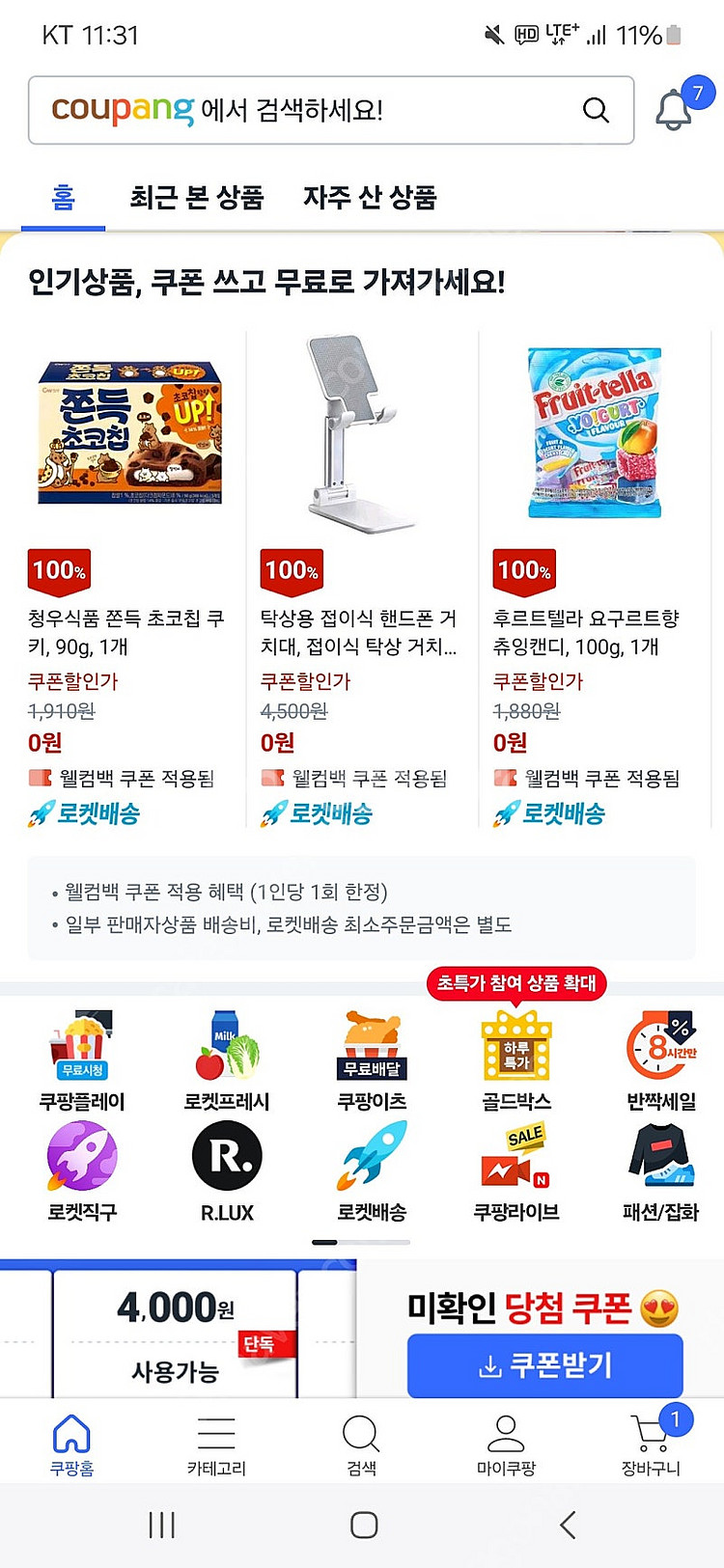
Task: Tap the 쿠폰받기 button
Action: [545, 1365]
